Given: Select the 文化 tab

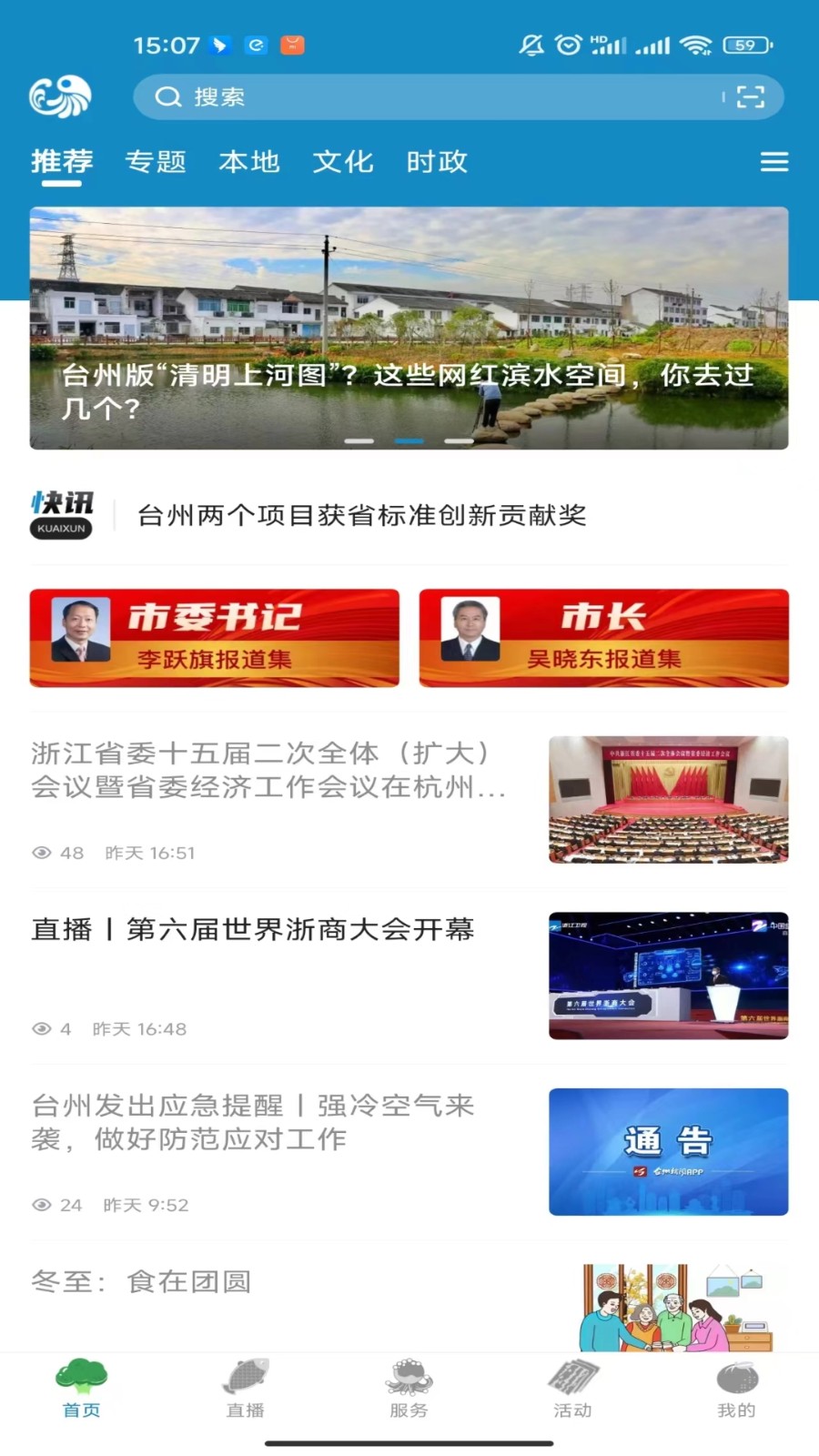Looking at the screenshot, I should pos(343,162).
